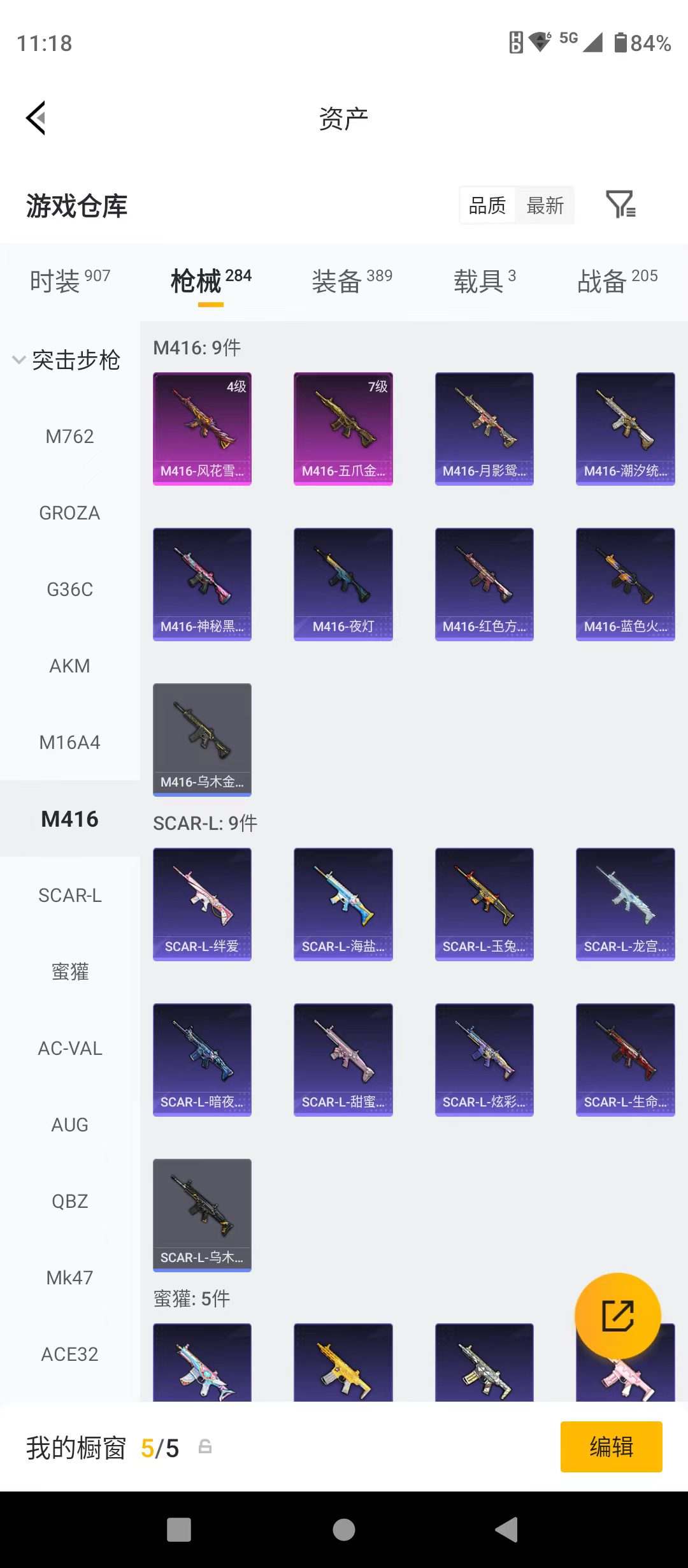Sort items by 最新
This screenshot has width=688, height=1568.
tap(545, 205)
